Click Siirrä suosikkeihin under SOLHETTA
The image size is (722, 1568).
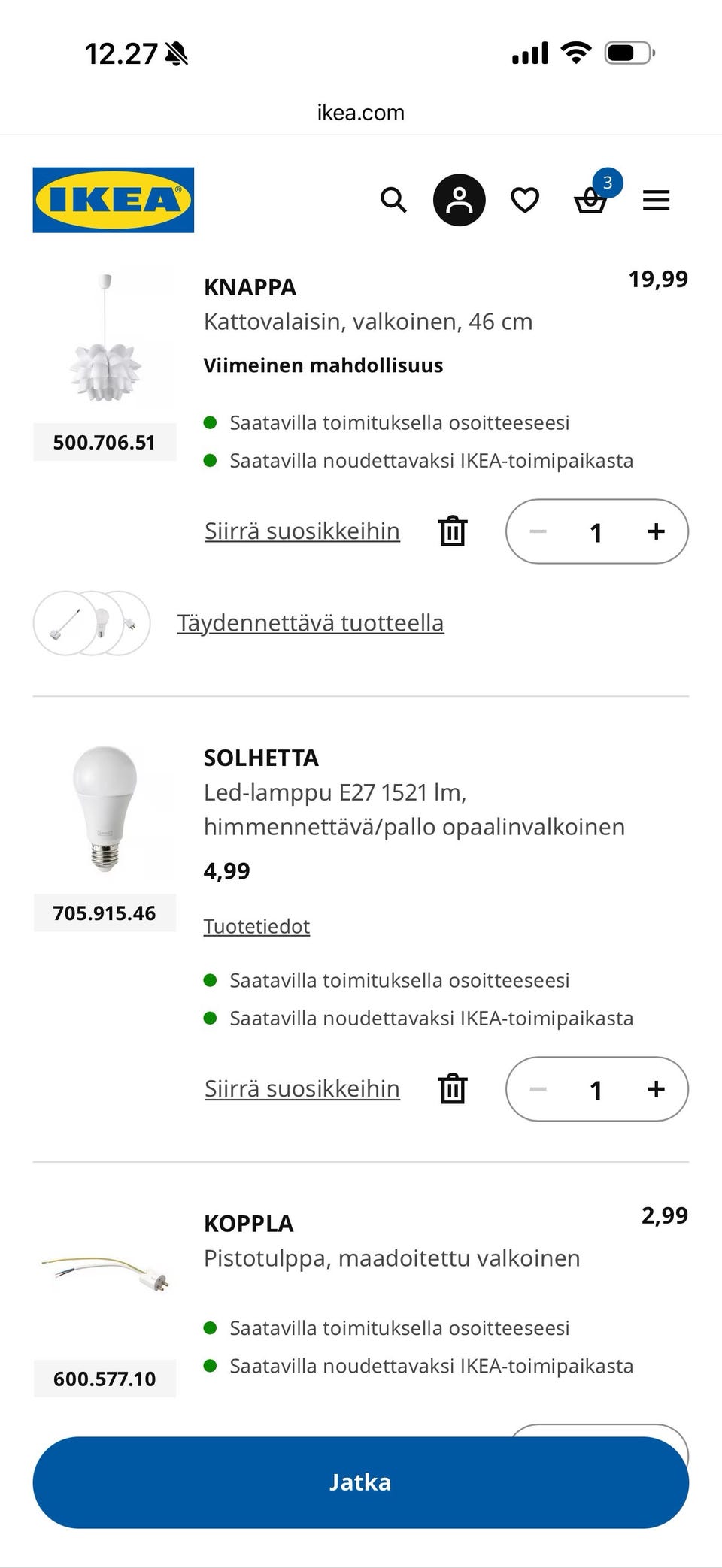[x=301, y=1088]
